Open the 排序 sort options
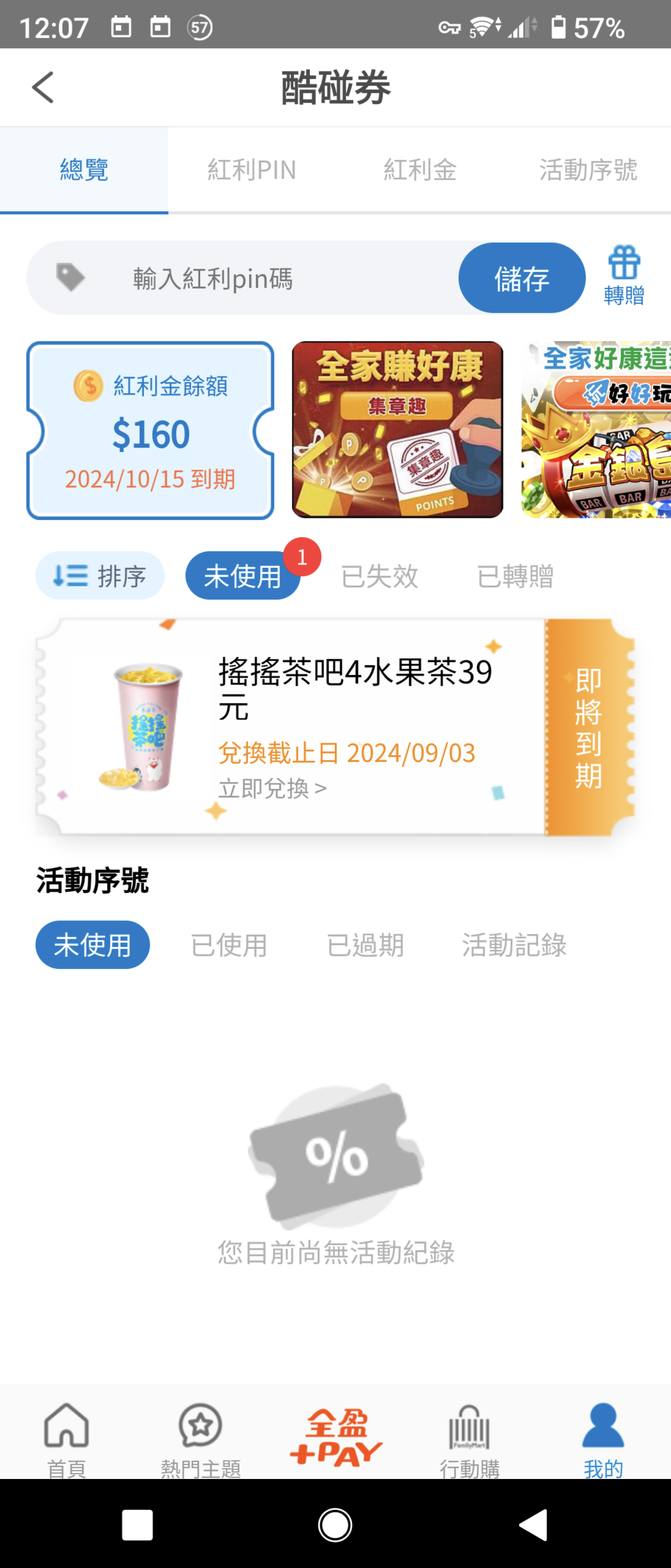Screen dimensions: 671x1568 click(x=100, y=576)
